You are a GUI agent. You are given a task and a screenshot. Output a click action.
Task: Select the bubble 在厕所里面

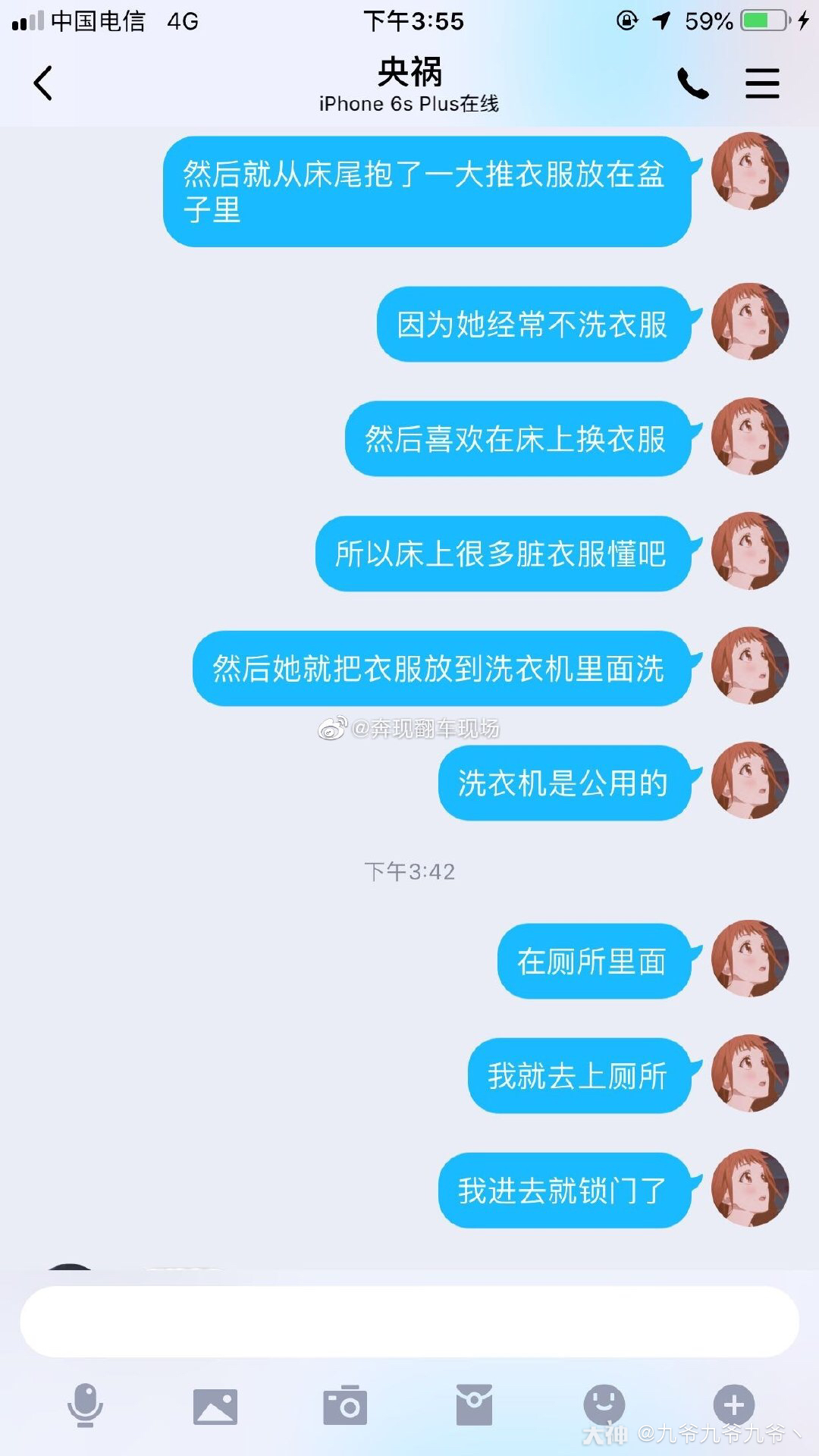(x=596, y=963)
